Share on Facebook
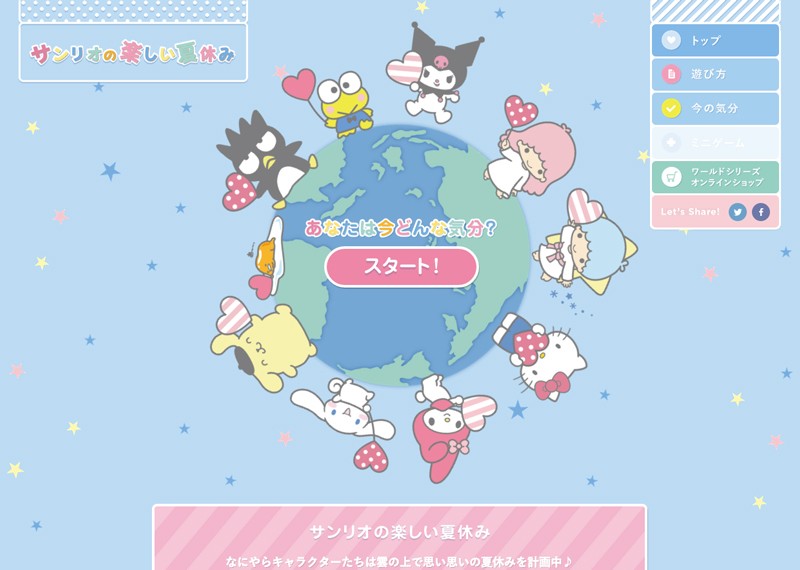800x570 pixels. point(761,212)
